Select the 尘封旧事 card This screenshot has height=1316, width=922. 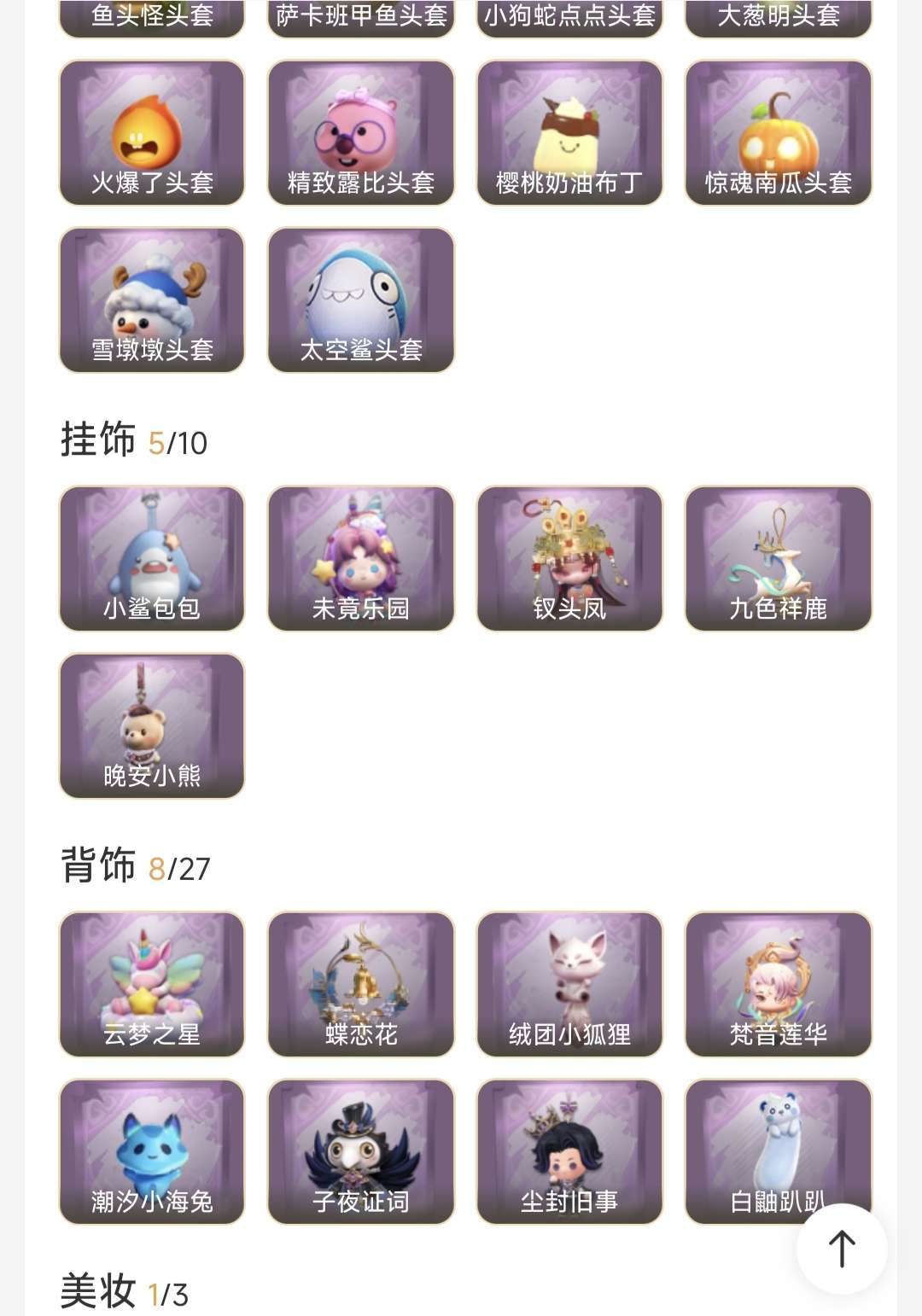point(569,1151)
